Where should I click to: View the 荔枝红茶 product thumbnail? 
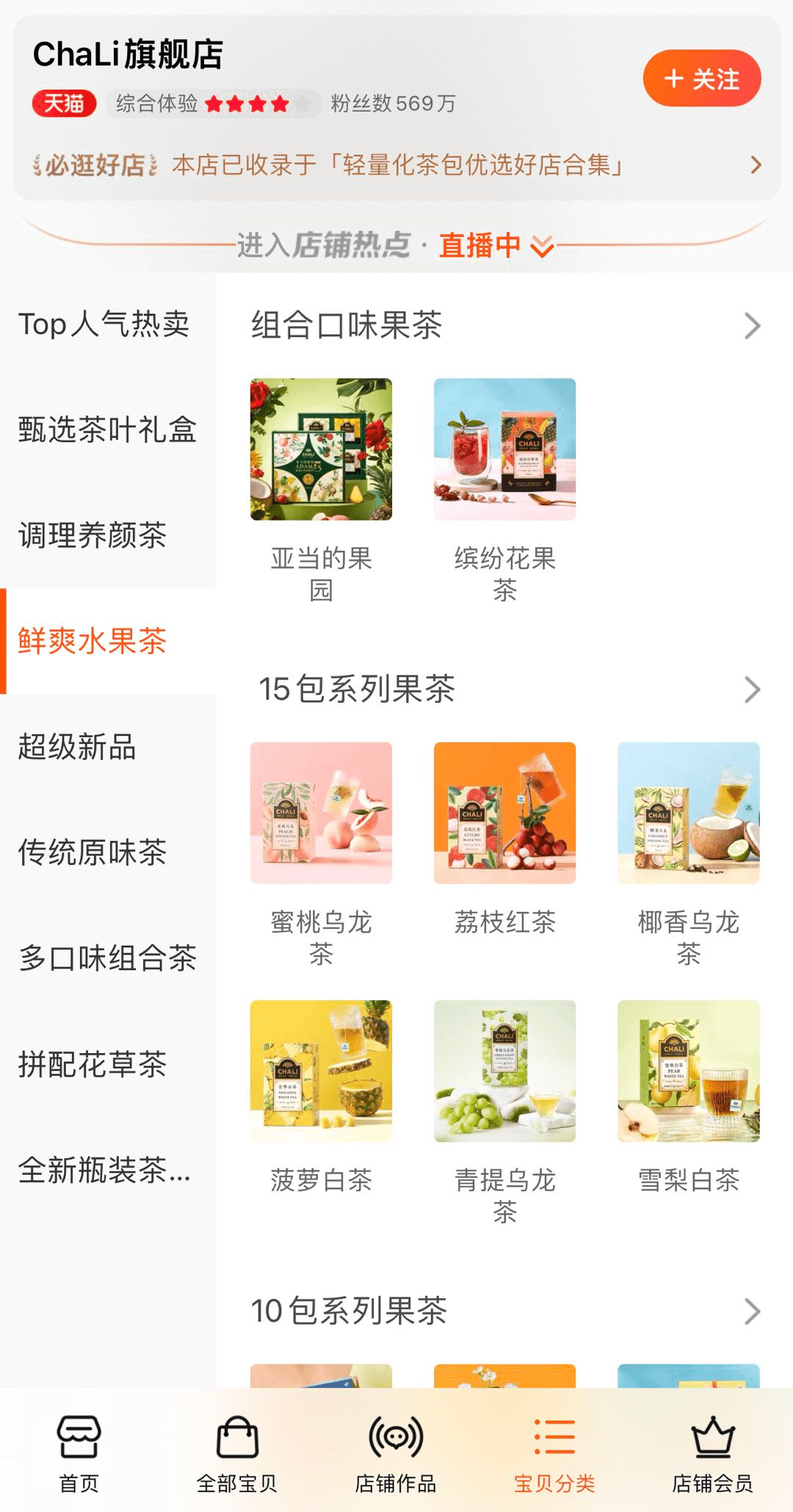(504, 814)
